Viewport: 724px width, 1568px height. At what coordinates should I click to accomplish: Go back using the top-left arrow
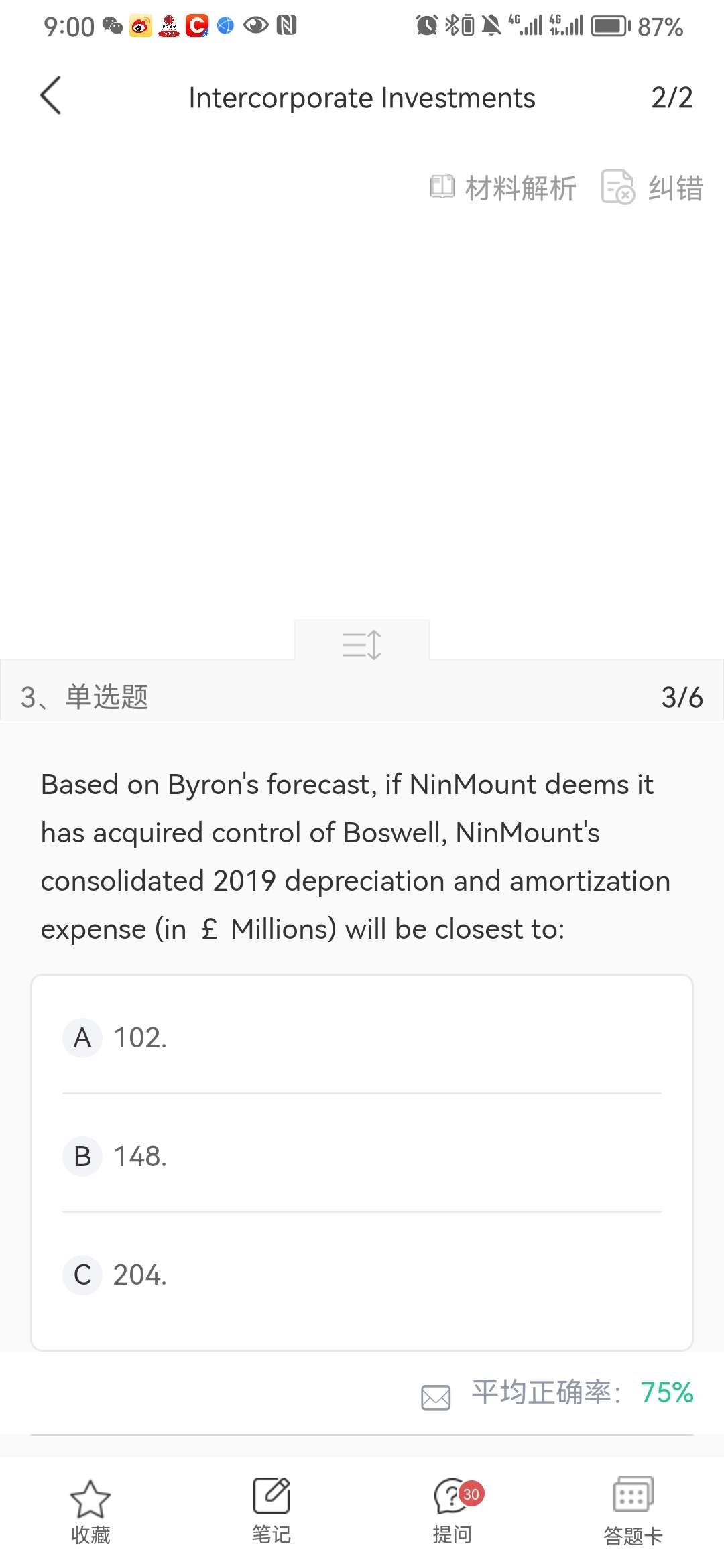(51, 96)
